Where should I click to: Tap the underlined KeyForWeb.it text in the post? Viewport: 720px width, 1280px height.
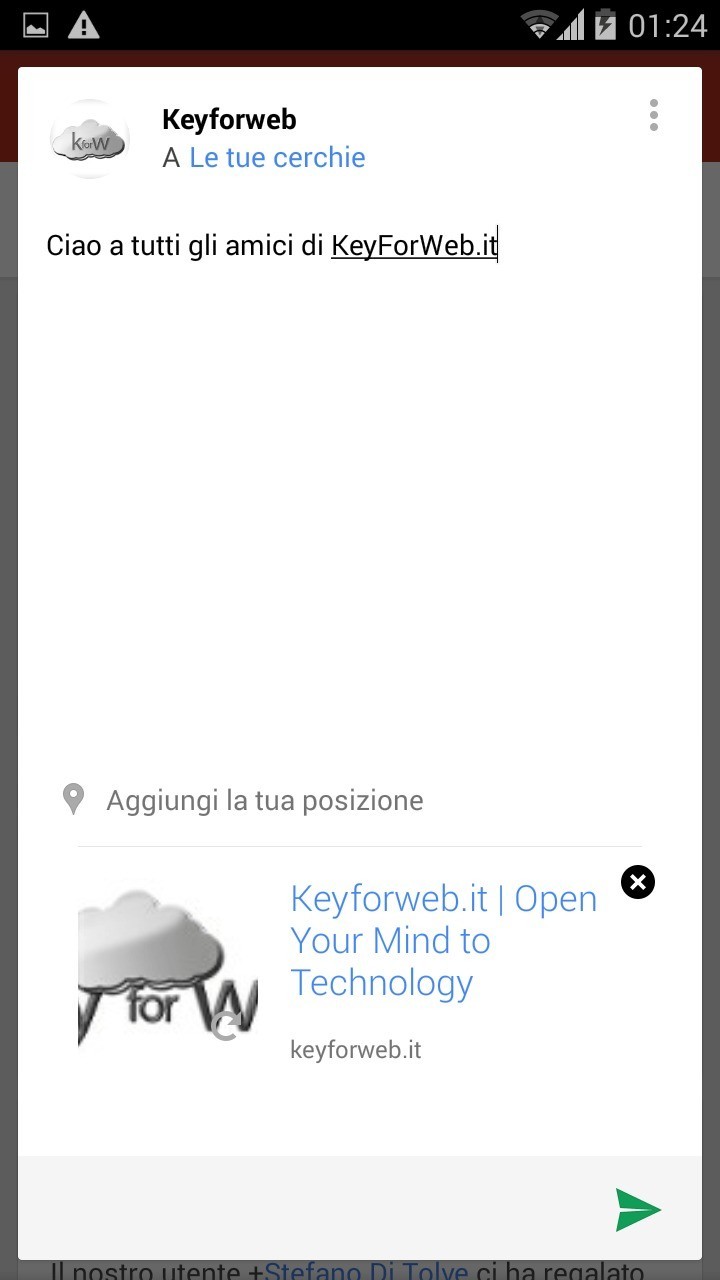click(414, 245)
